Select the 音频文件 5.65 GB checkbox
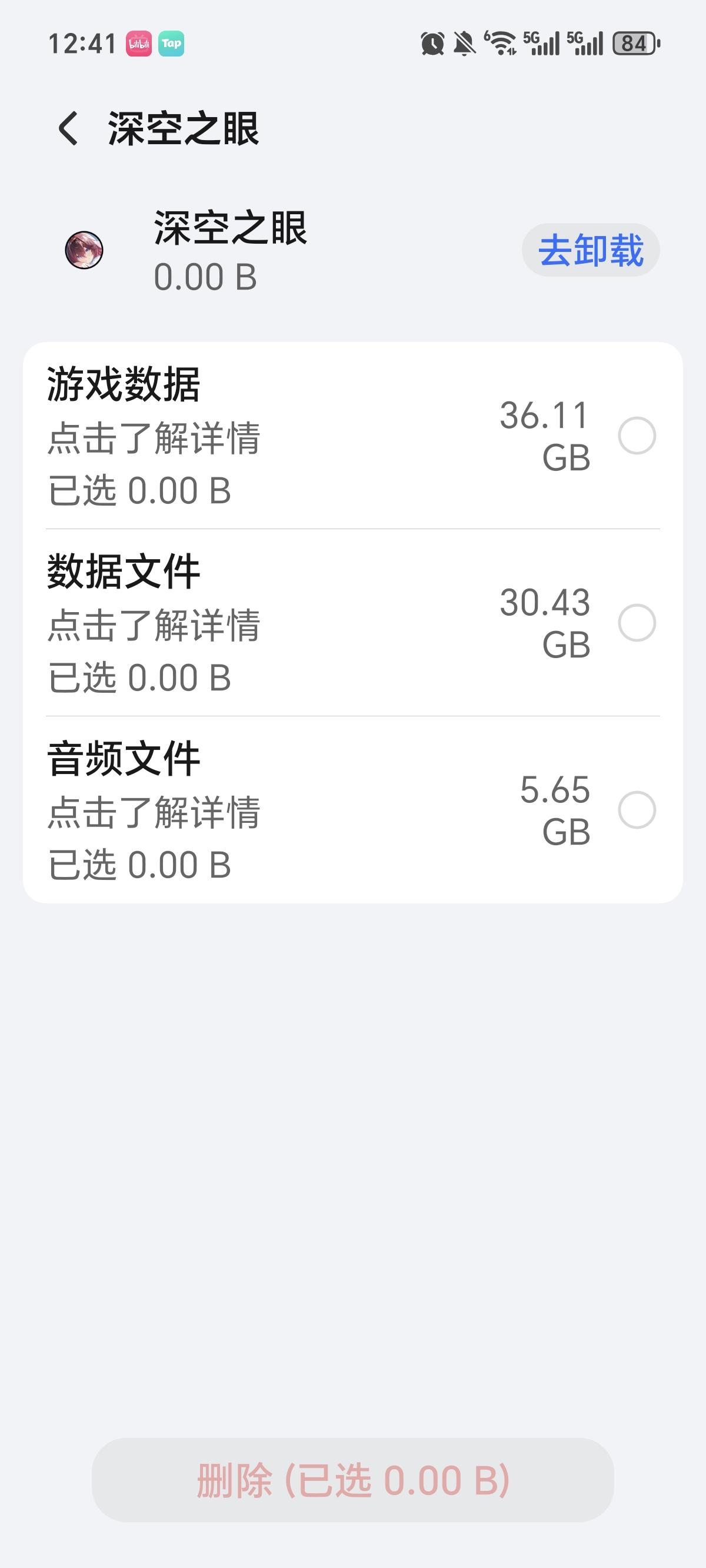Viewport: 706px width, 1568px height. [x=637, y=810]
